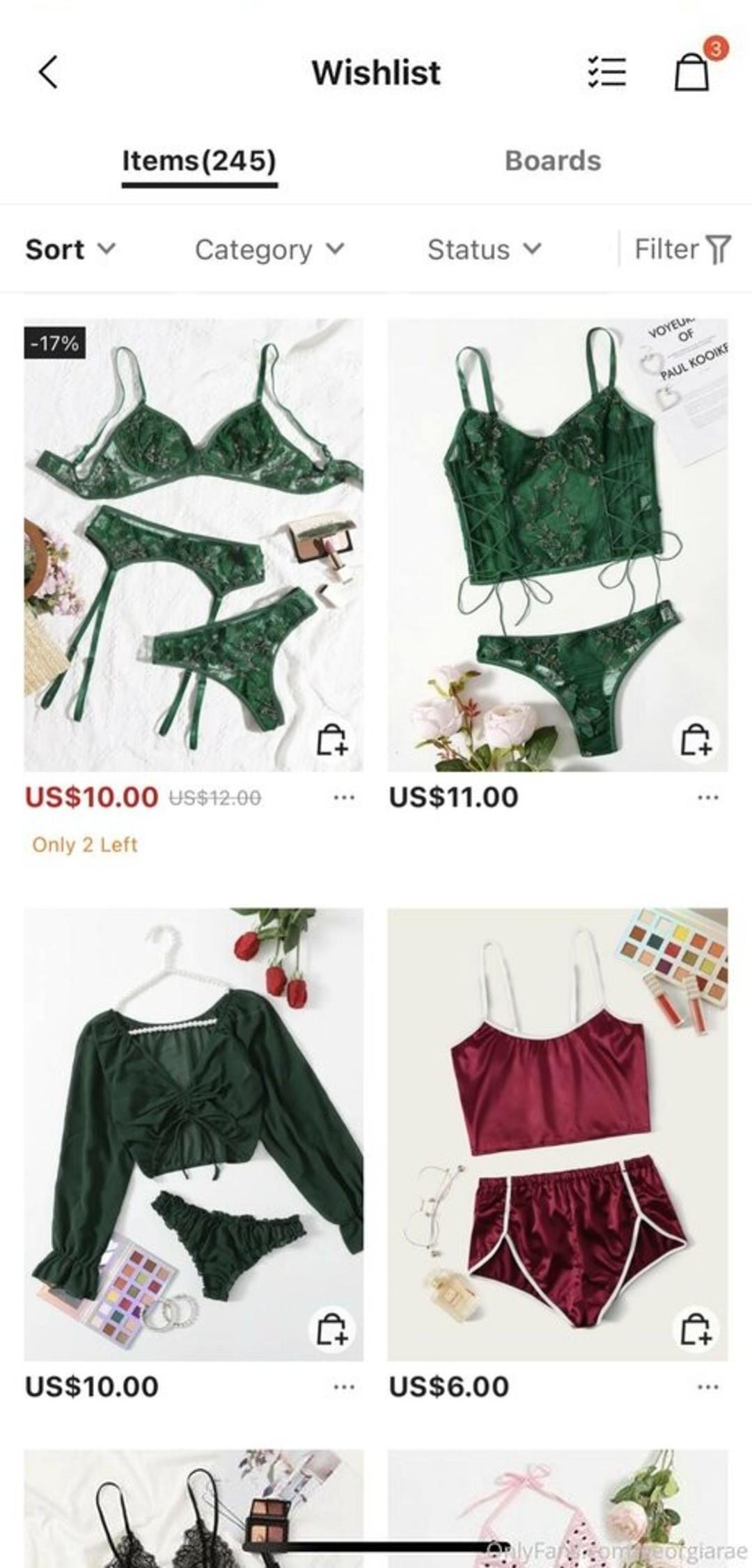Image resolution: width=752 pixels, height=1568 pixels.
Task: Go back from the Wishlist
Action: click(x=47, y=72)
